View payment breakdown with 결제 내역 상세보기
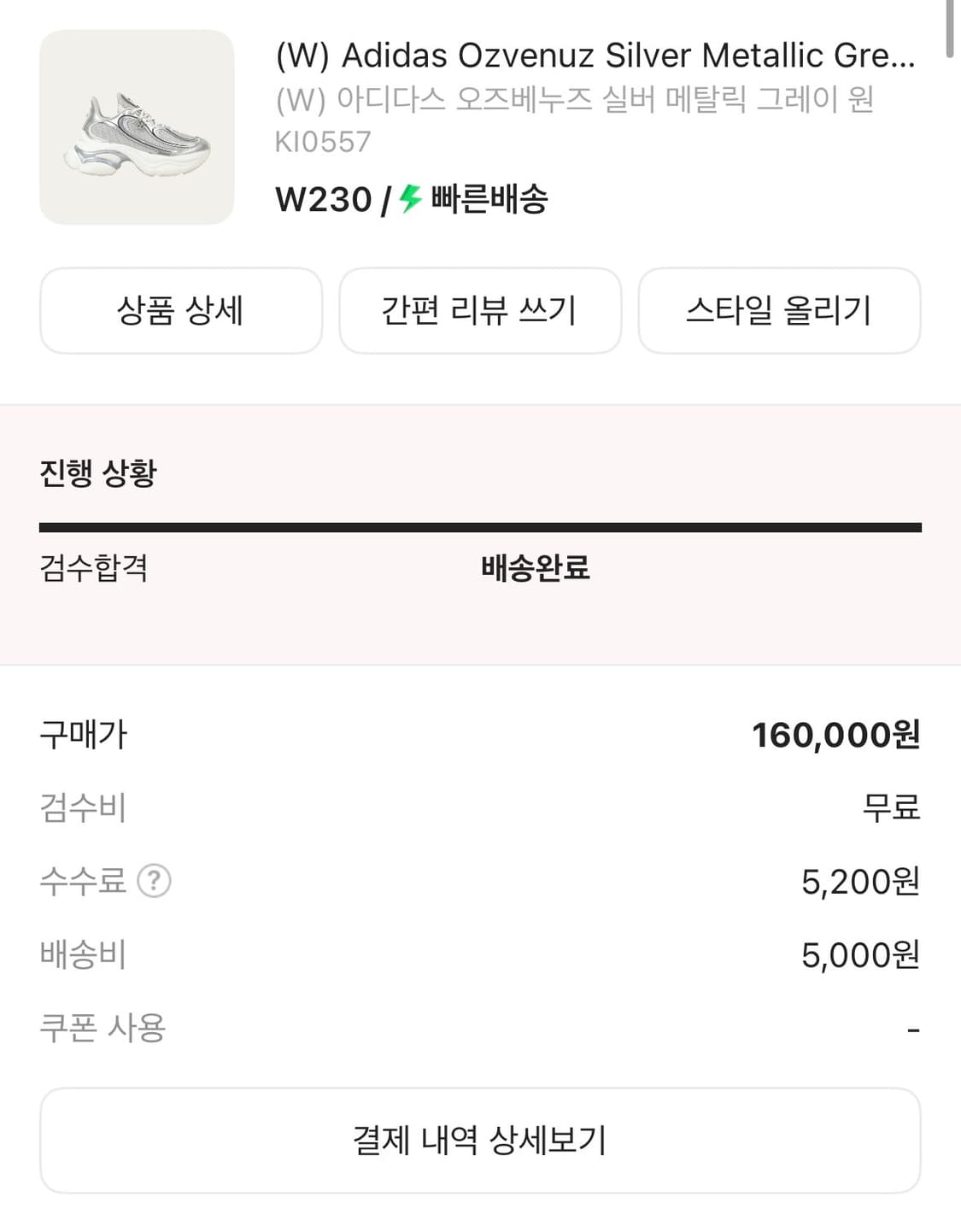Image resolution: width=961 pixels, height=1232 pixels. coord(480,1140)
